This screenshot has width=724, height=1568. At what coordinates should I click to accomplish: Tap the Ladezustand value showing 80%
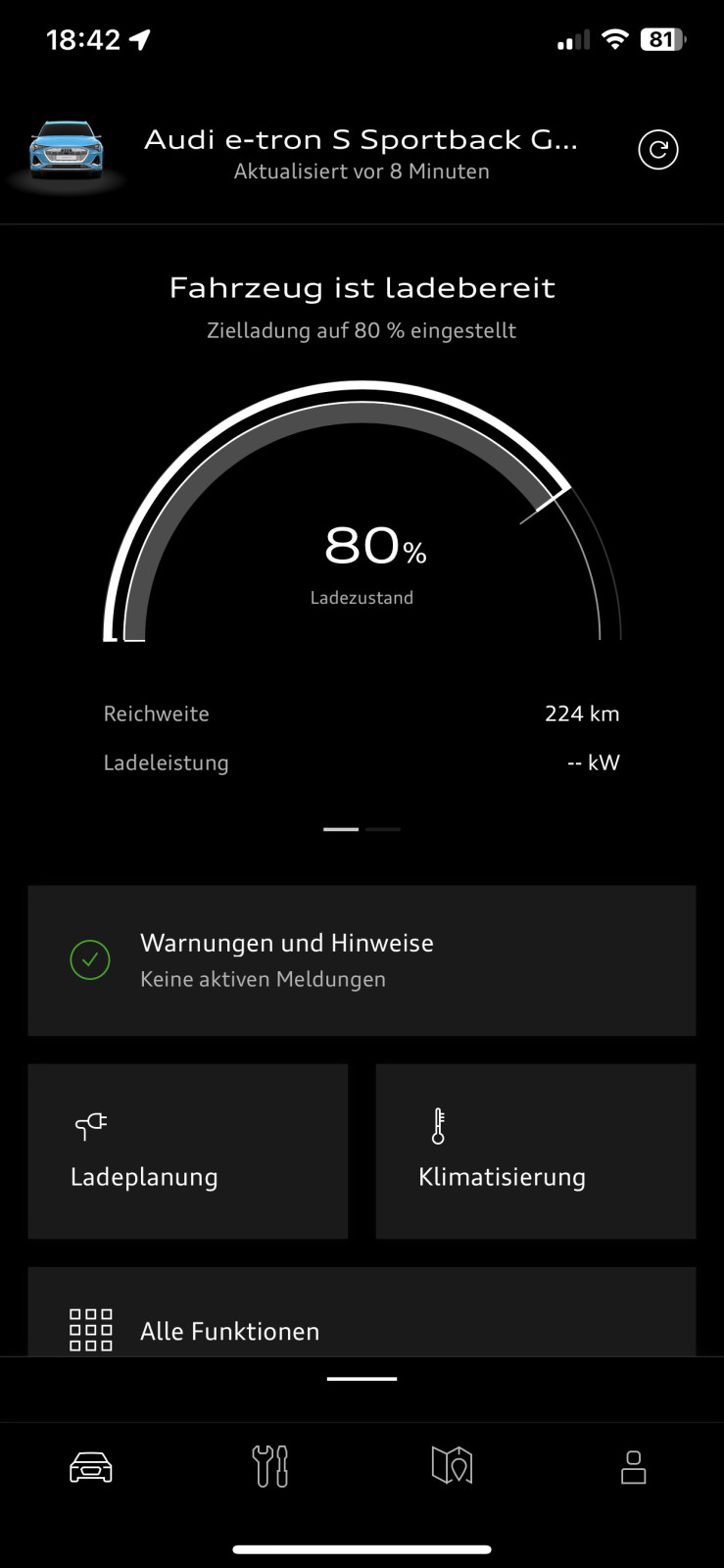[375, 547]
